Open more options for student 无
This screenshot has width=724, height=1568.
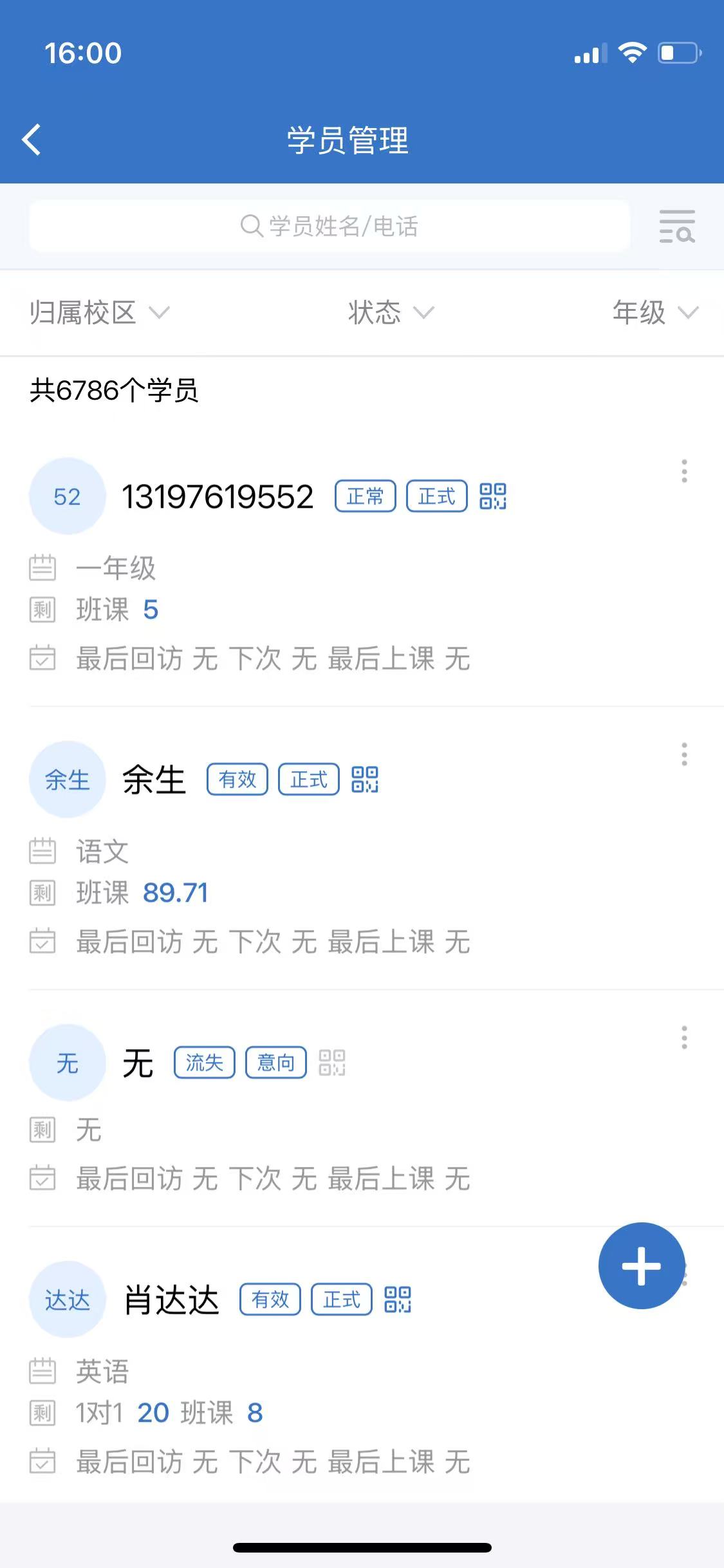point(684,1038)
